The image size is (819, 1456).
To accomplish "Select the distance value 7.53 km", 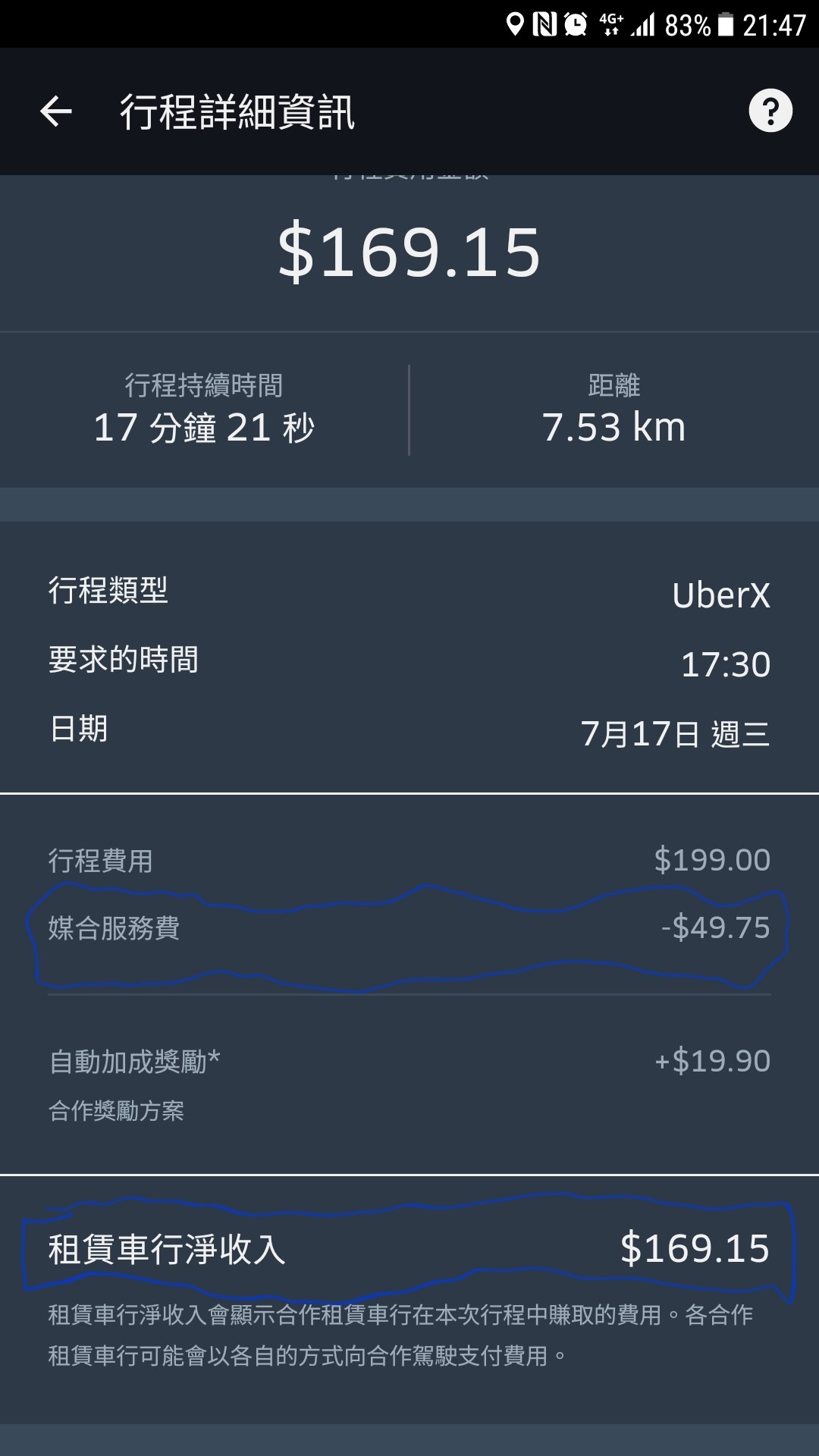I will 614,427.
